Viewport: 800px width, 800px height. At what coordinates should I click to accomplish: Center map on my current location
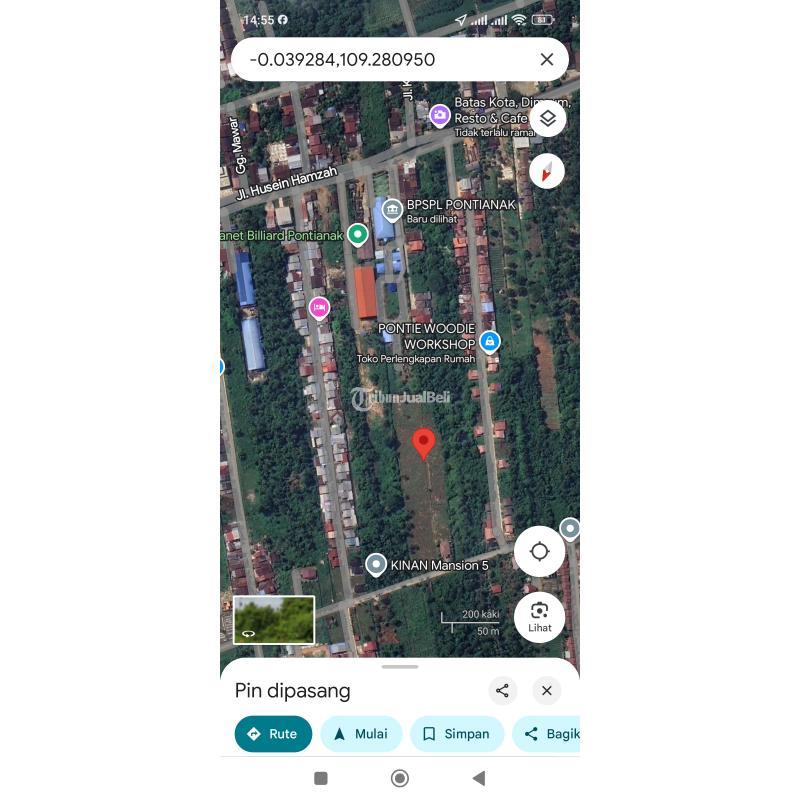coord(539,551)
